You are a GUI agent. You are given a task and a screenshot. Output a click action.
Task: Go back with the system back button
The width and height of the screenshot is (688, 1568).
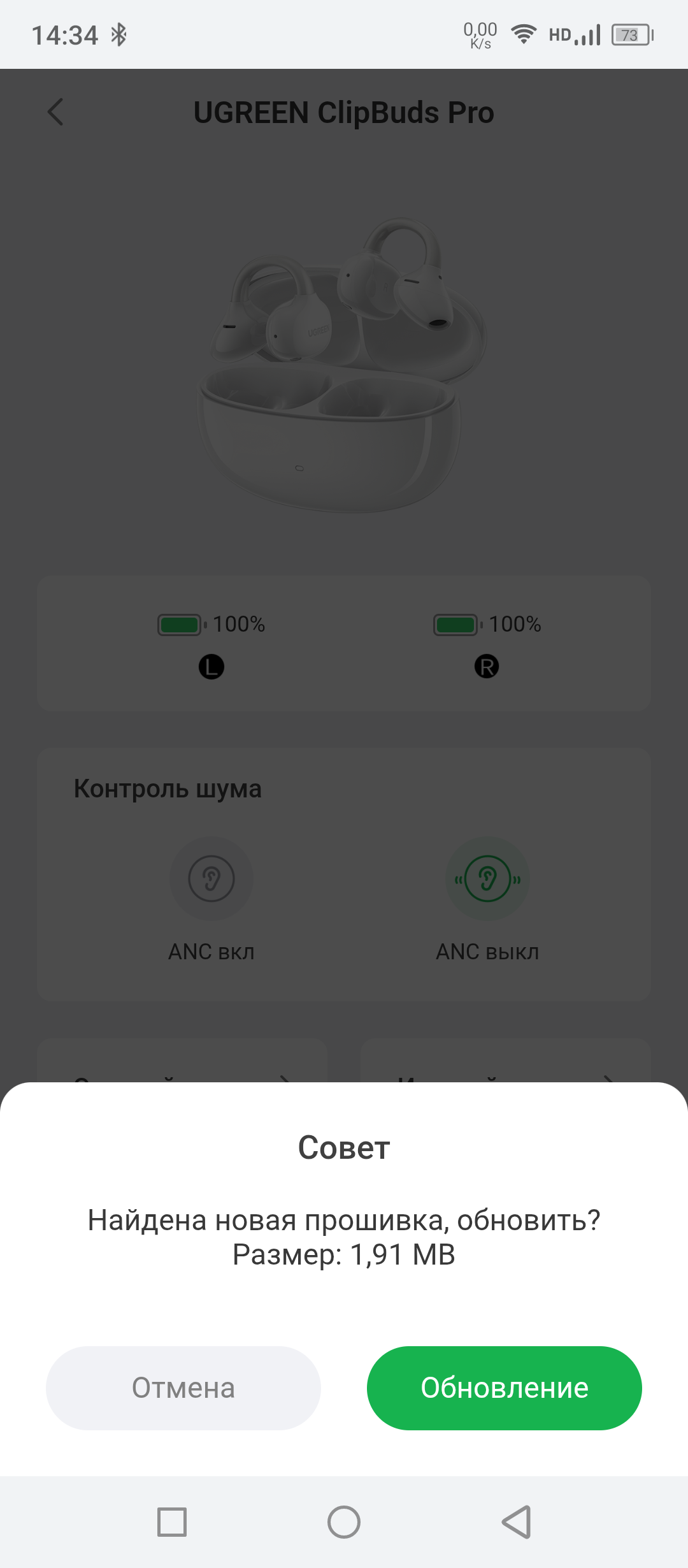click(517, 1522)
